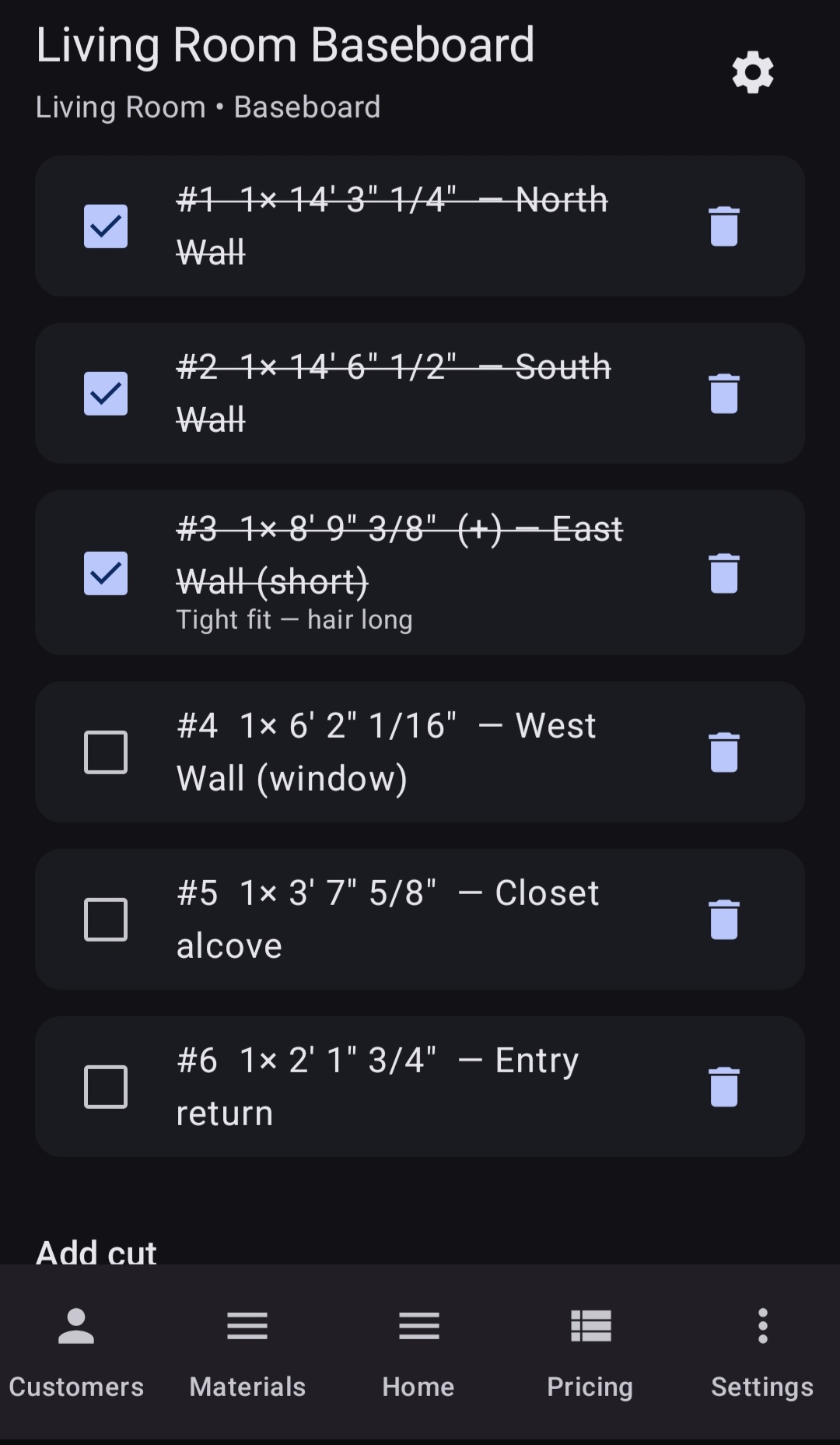
Task: Delete cut #6 Entry return
Action: pos(724,1087)
